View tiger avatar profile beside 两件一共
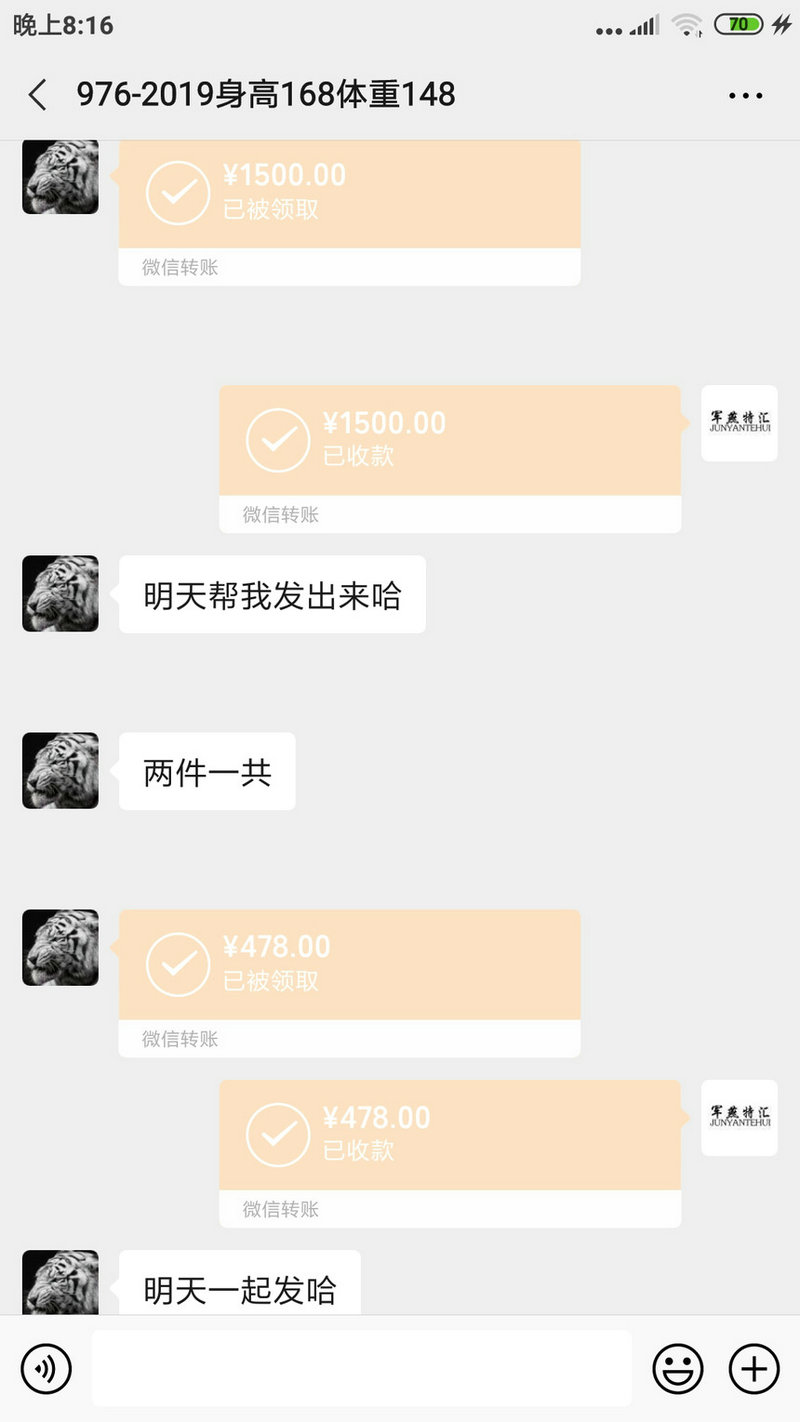This screenshot has width=800, height=1422. click(60, 770)
